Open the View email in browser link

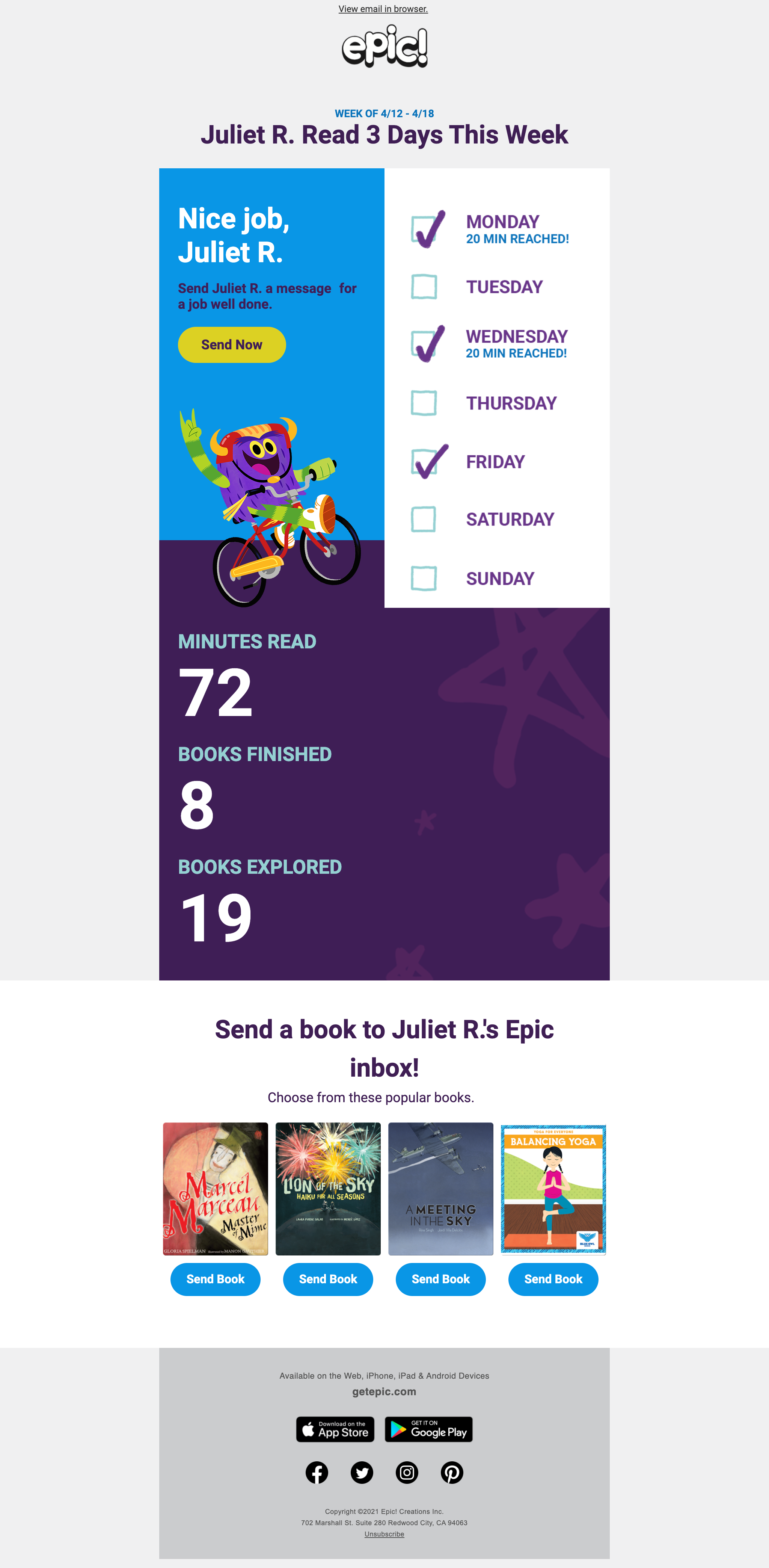[383, 9]
